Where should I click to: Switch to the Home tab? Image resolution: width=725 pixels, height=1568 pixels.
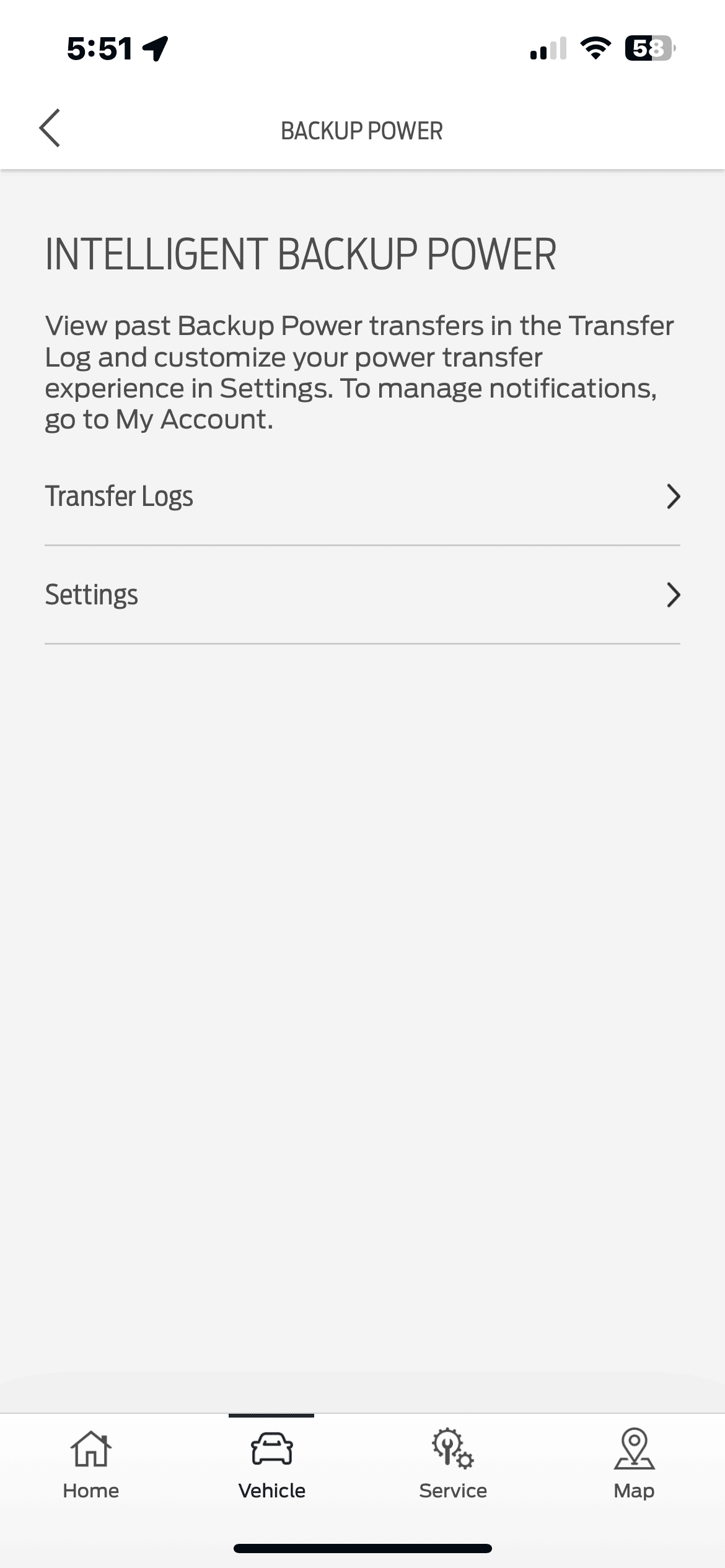[x=90, y=1464]
